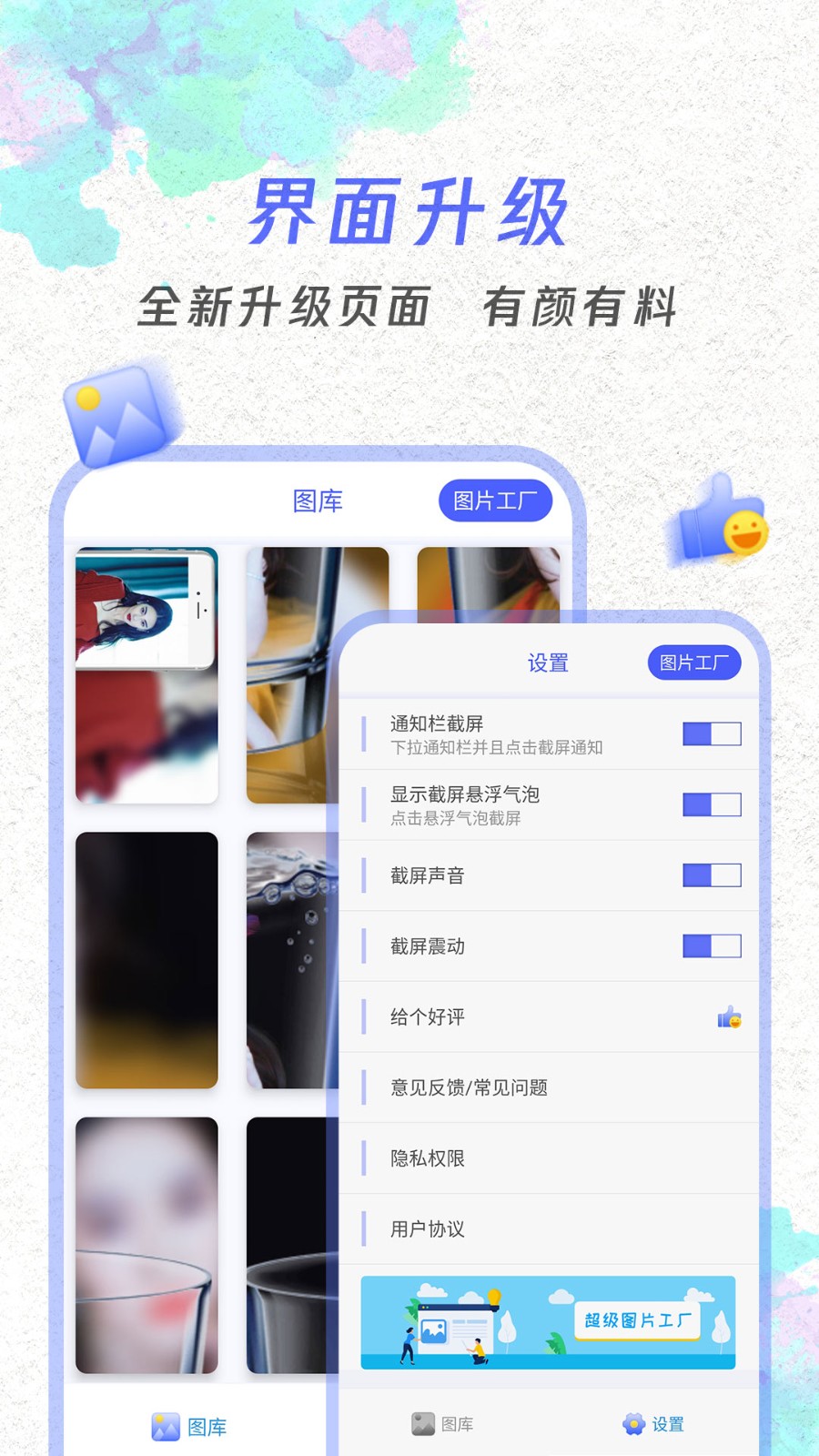Screen dimensions: 819x1456
Task: Click the grey 图库 icon on settings screen bottom bar
Action: click(x=420, y=1422)
